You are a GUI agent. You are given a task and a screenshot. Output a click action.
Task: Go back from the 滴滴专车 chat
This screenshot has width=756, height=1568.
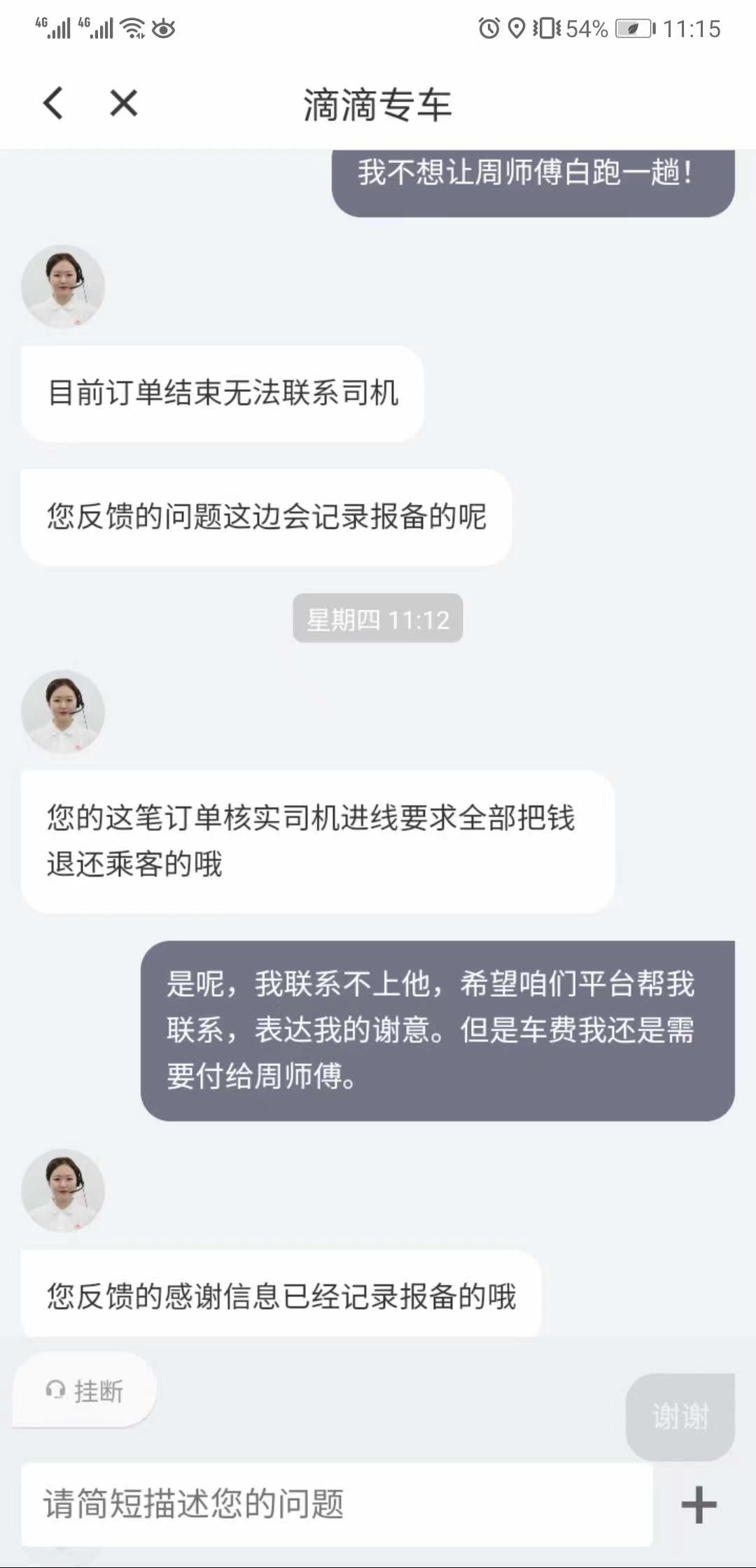(x=54, y=104)
